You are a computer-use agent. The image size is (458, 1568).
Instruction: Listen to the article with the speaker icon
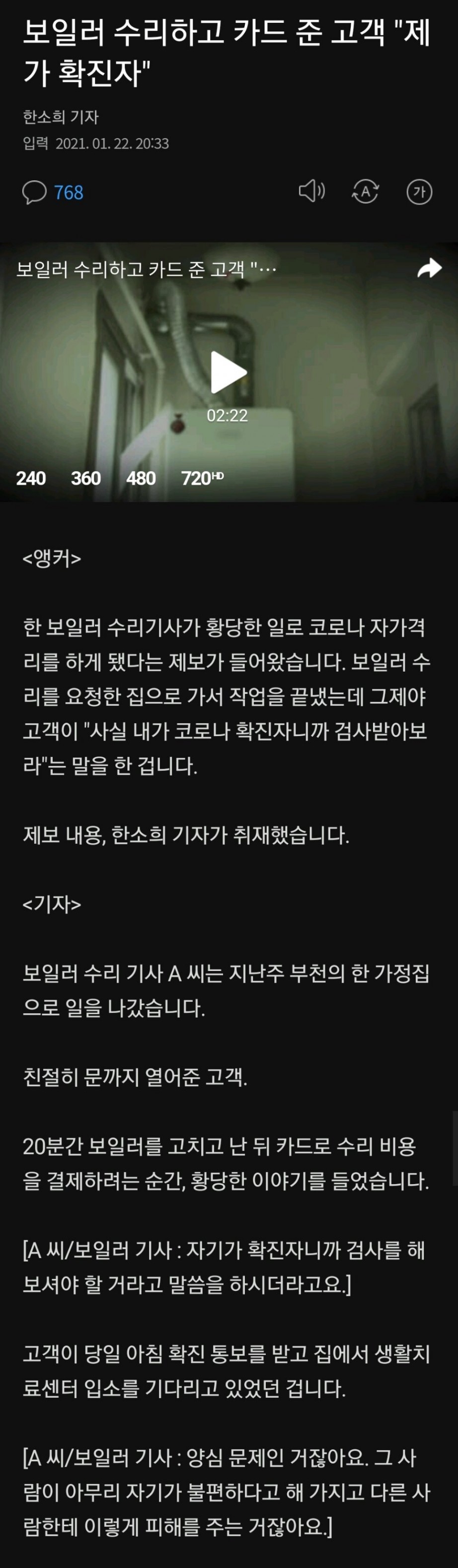(311, 192)
